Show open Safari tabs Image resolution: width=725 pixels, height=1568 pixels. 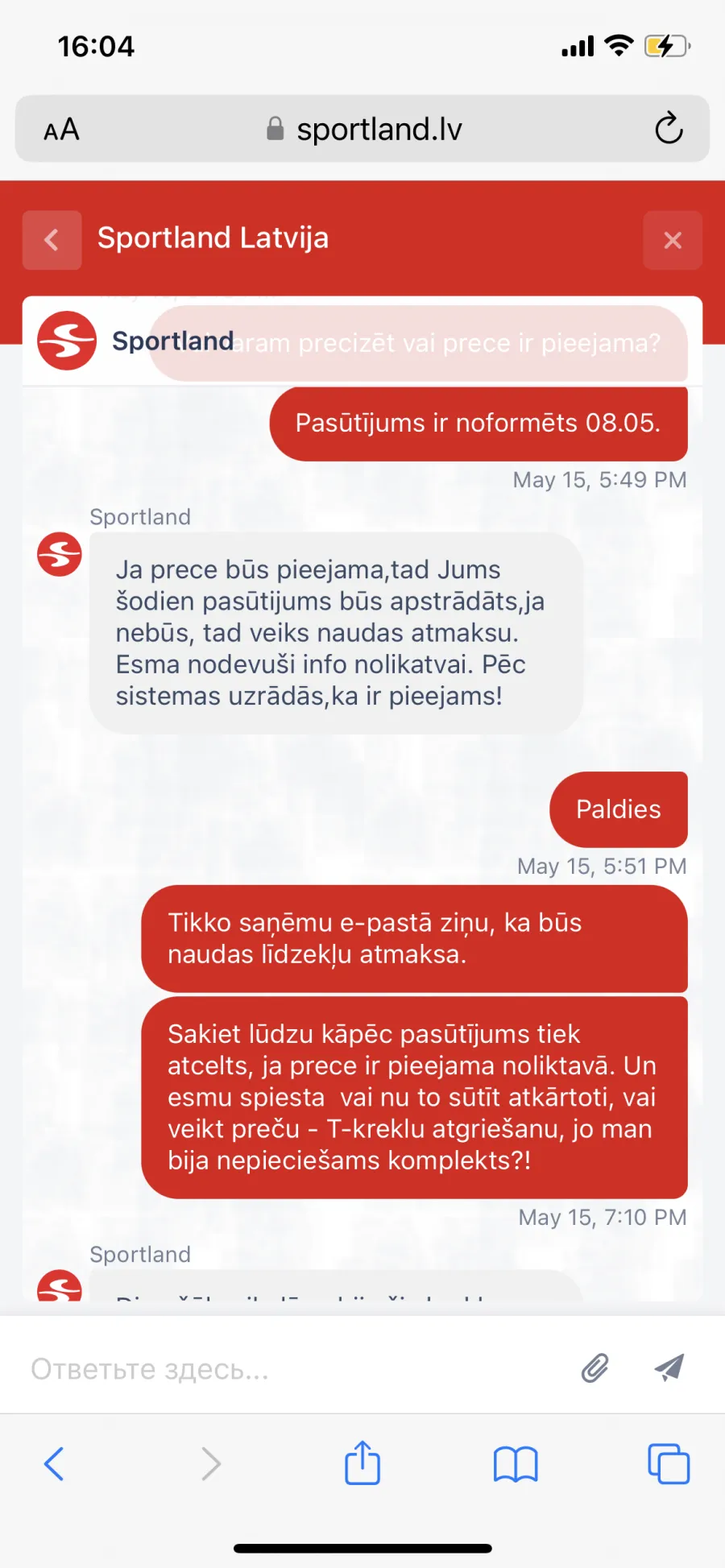pos(669,1463)
